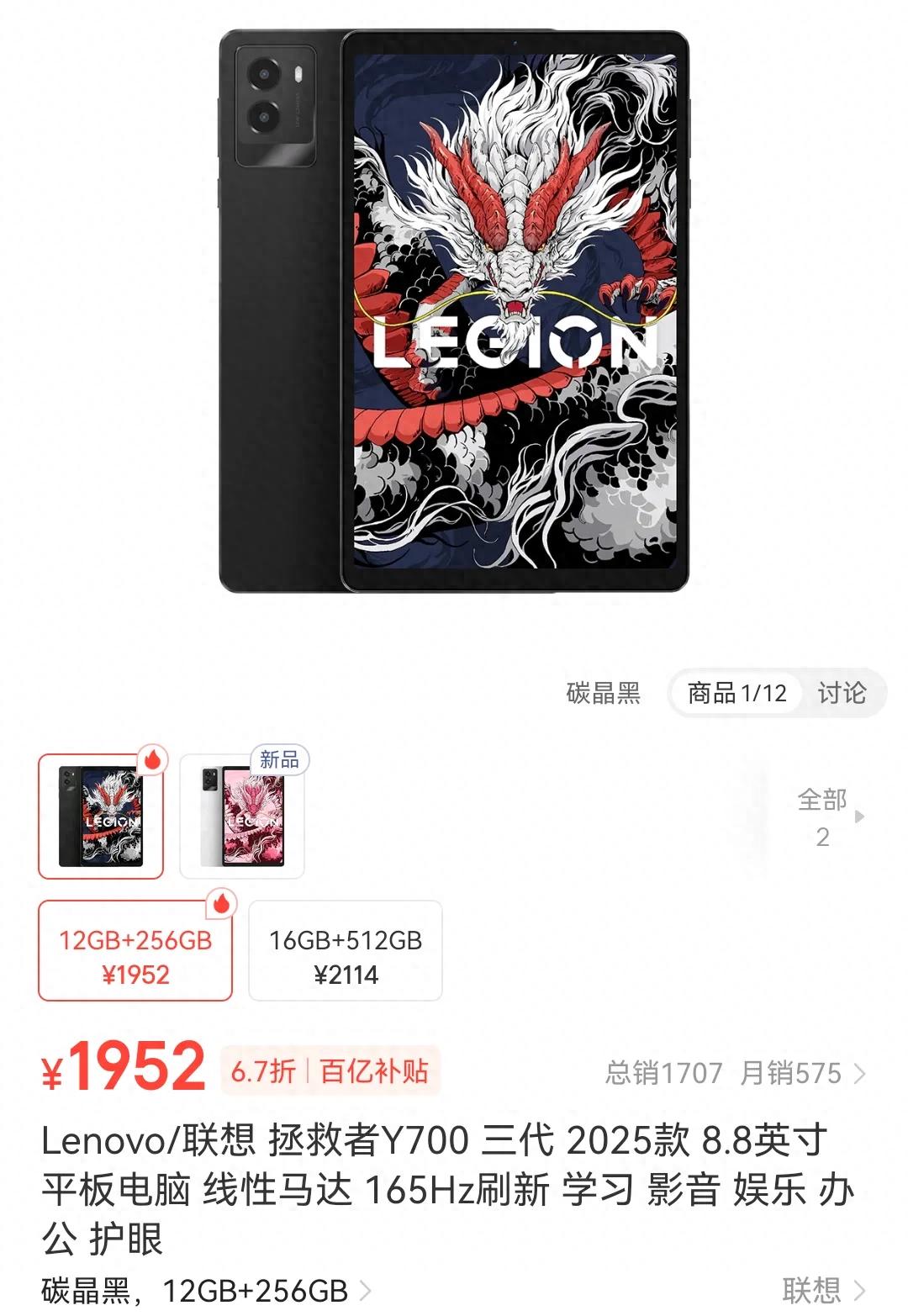This screenshot has height=1316, width=908.
Task: View all 2 color options
Action: pyautogui.click(x=826, y=817)
